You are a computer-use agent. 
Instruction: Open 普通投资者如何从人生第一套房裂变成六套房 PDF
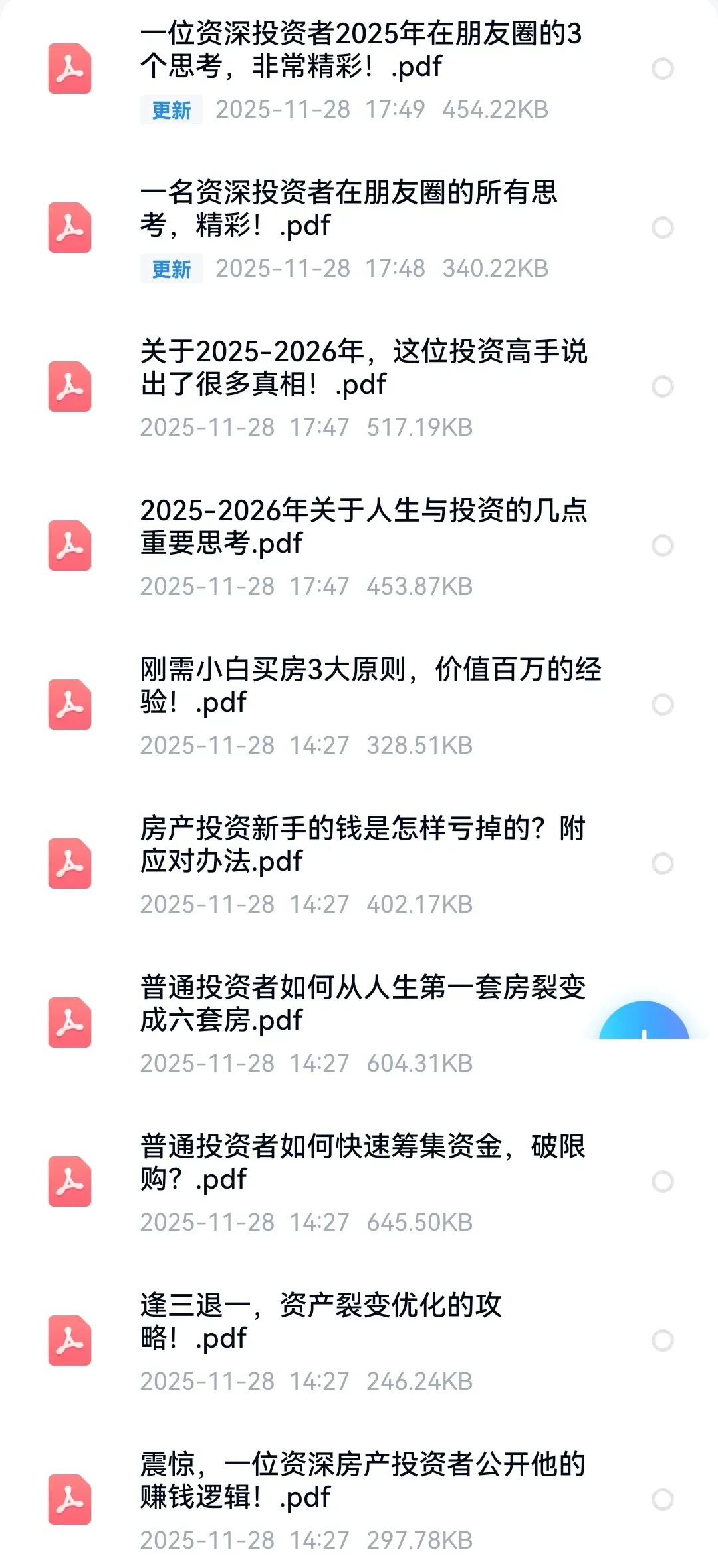tap(362, 1004)
